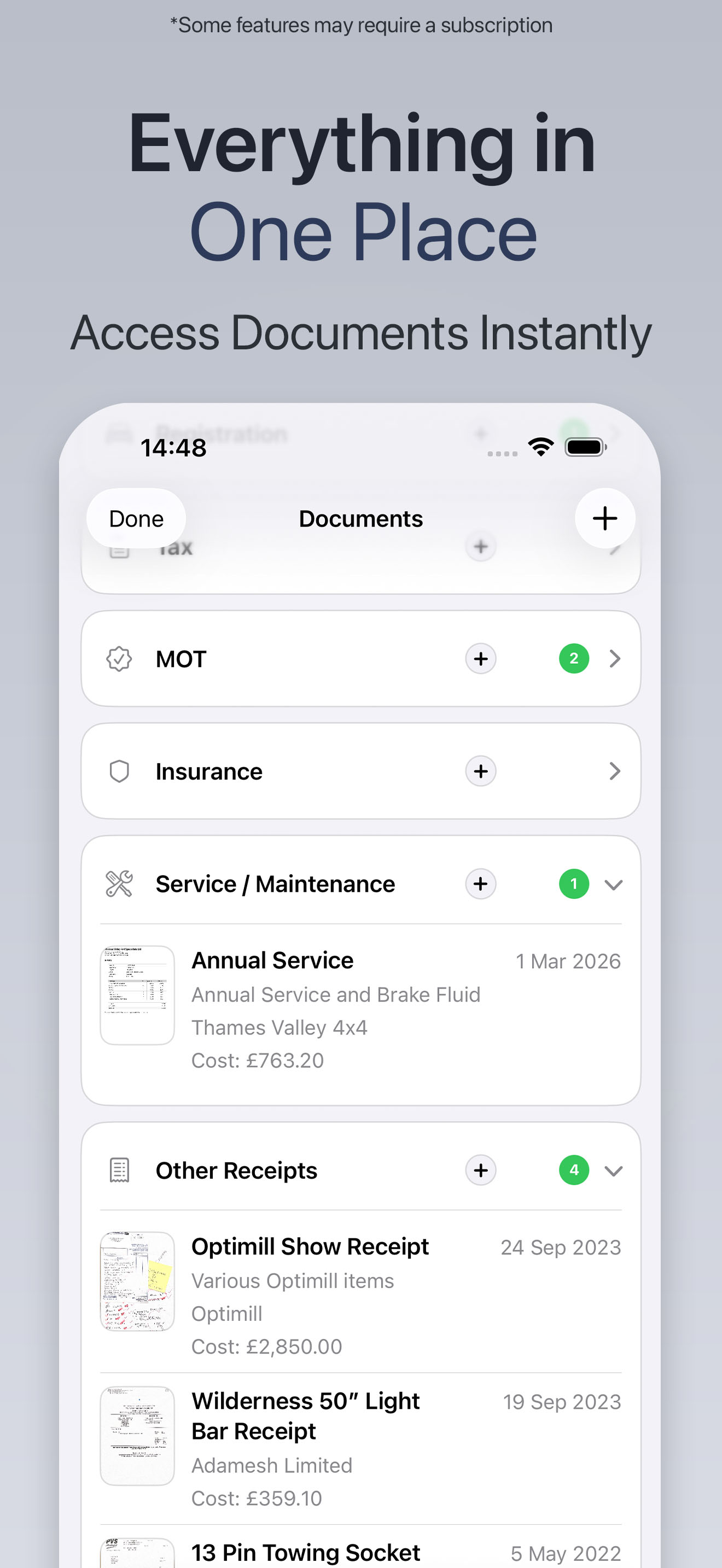Image resolution: width=722 pixels, height=1568 pixels.
Task: Tap the plus icon next to MOT
Action: (480, 659)
